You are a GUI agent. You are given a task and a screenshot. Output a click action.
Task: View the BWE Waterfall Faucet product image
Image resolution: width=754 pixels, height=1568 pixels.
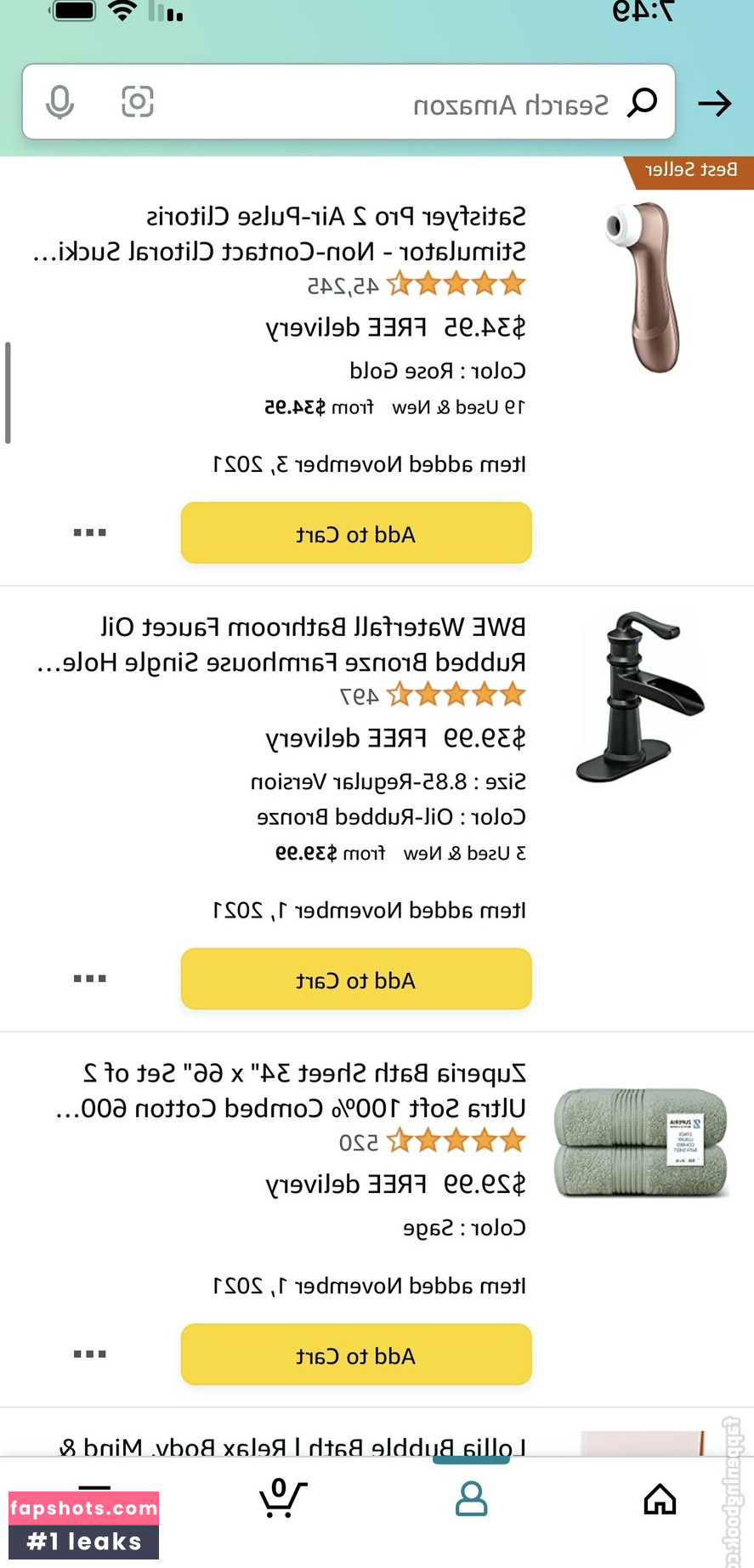tap(640, 697)
